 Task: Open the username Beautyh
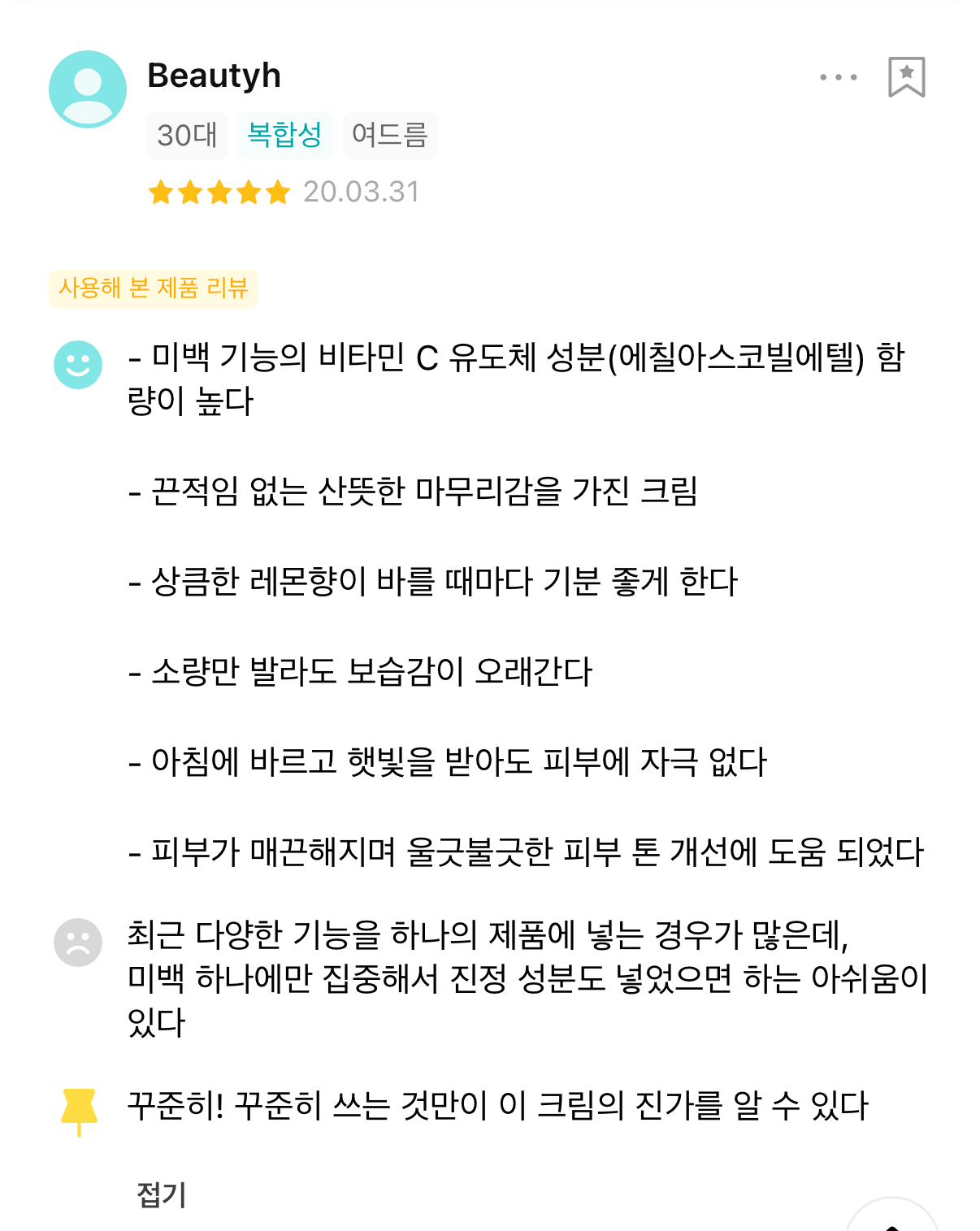(214, 76)
